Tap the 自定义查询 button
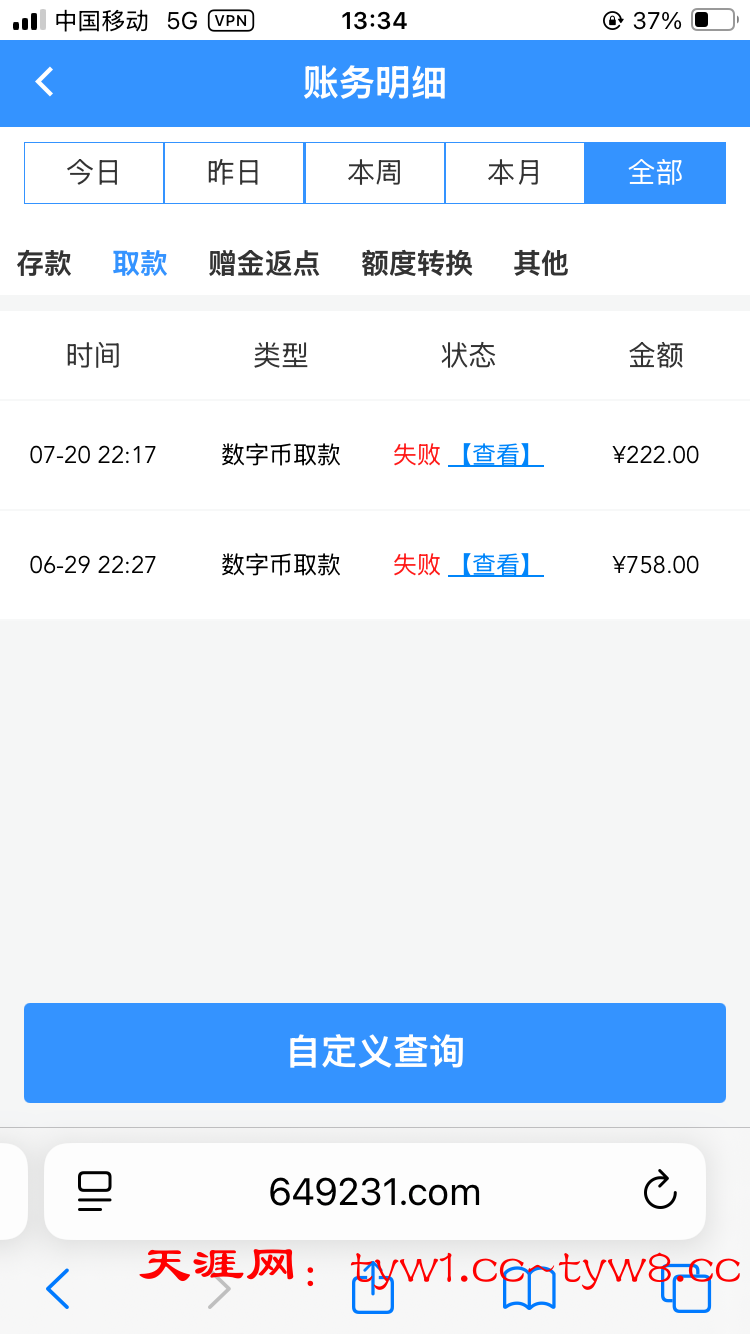Screen dimensions: 750x1334 374,1053
